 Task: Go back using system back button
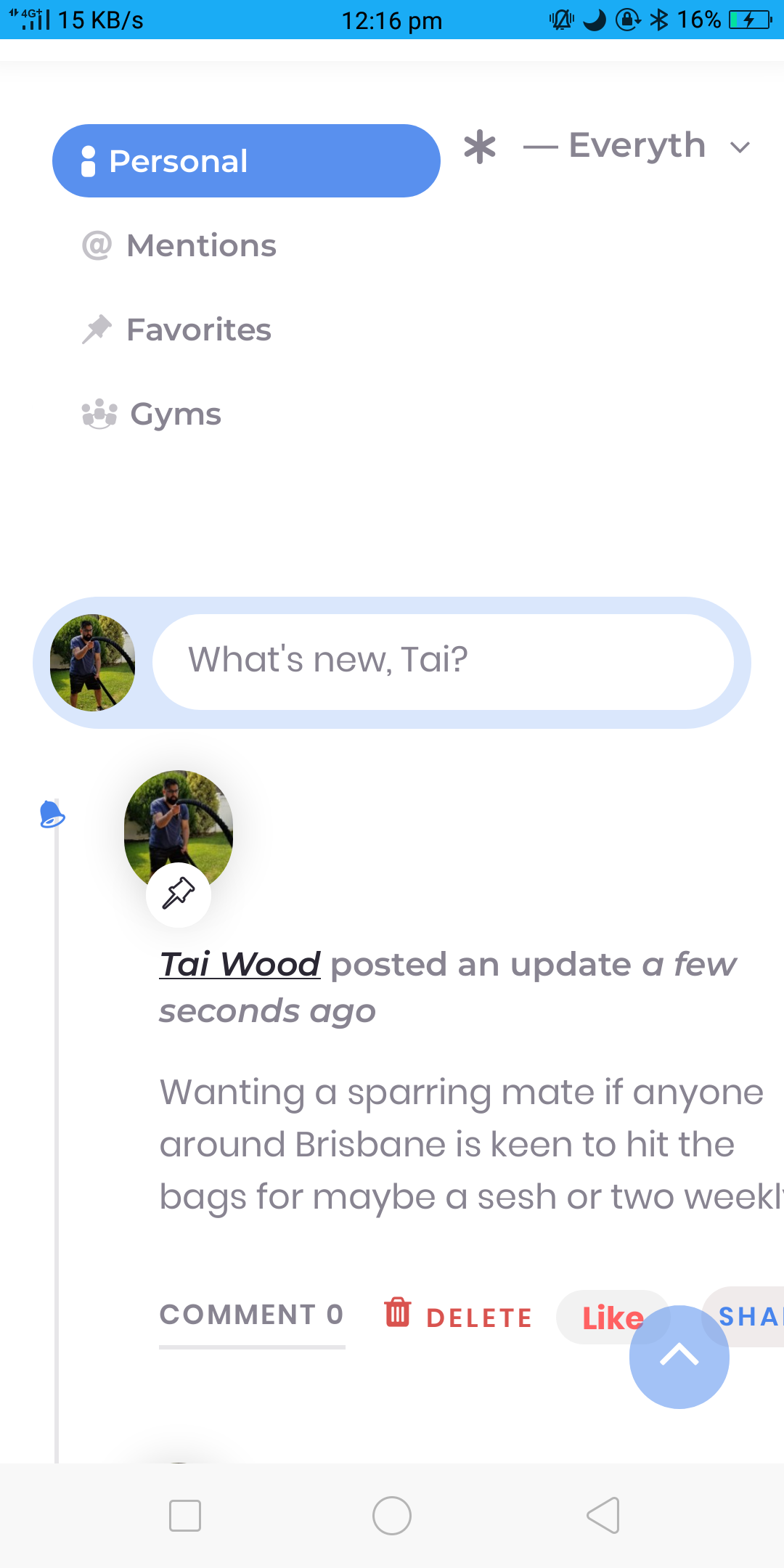603,1515
